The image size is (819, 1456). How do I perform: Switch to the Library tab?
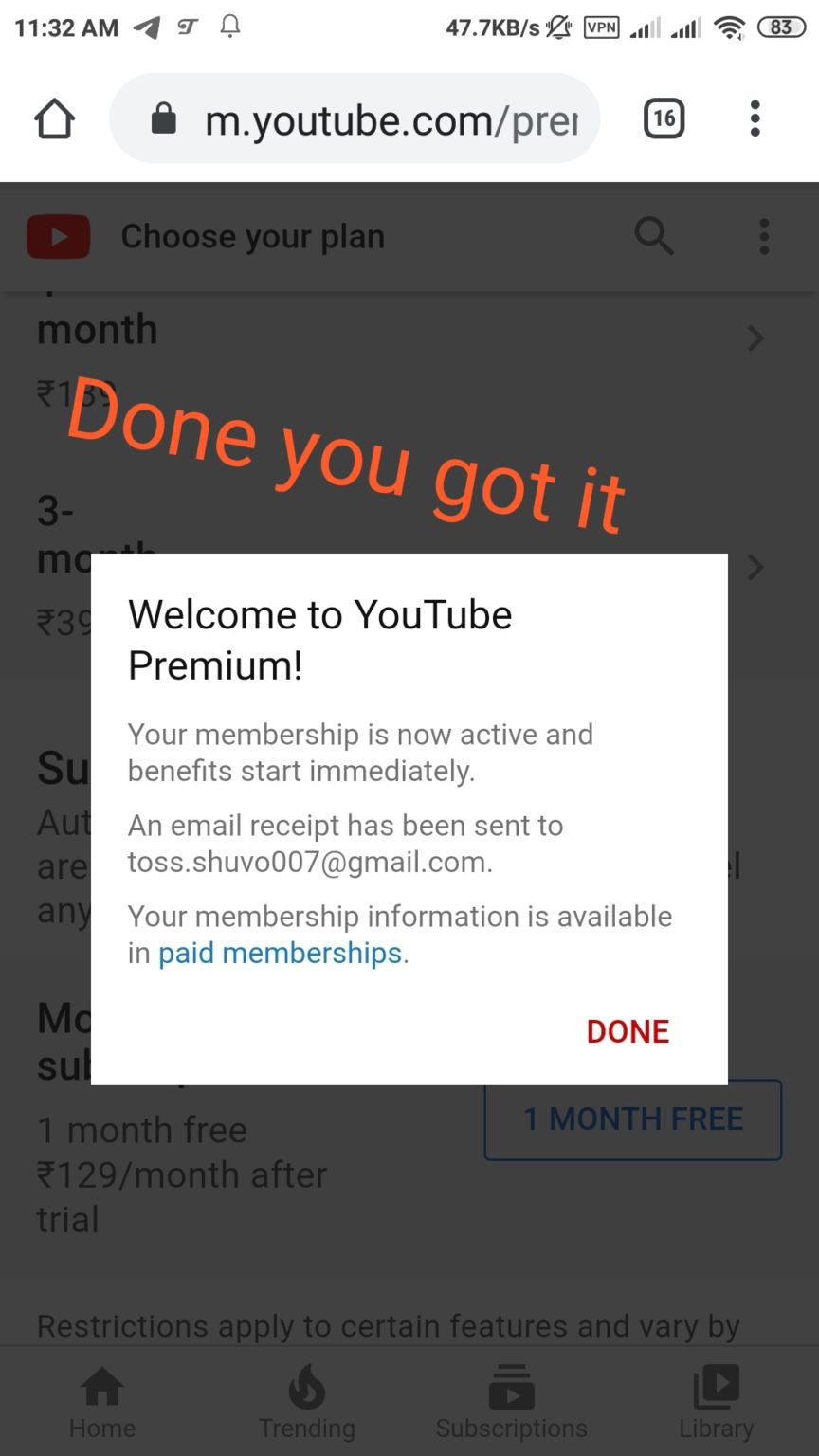pyautogui.click(x=717, y=1404)
